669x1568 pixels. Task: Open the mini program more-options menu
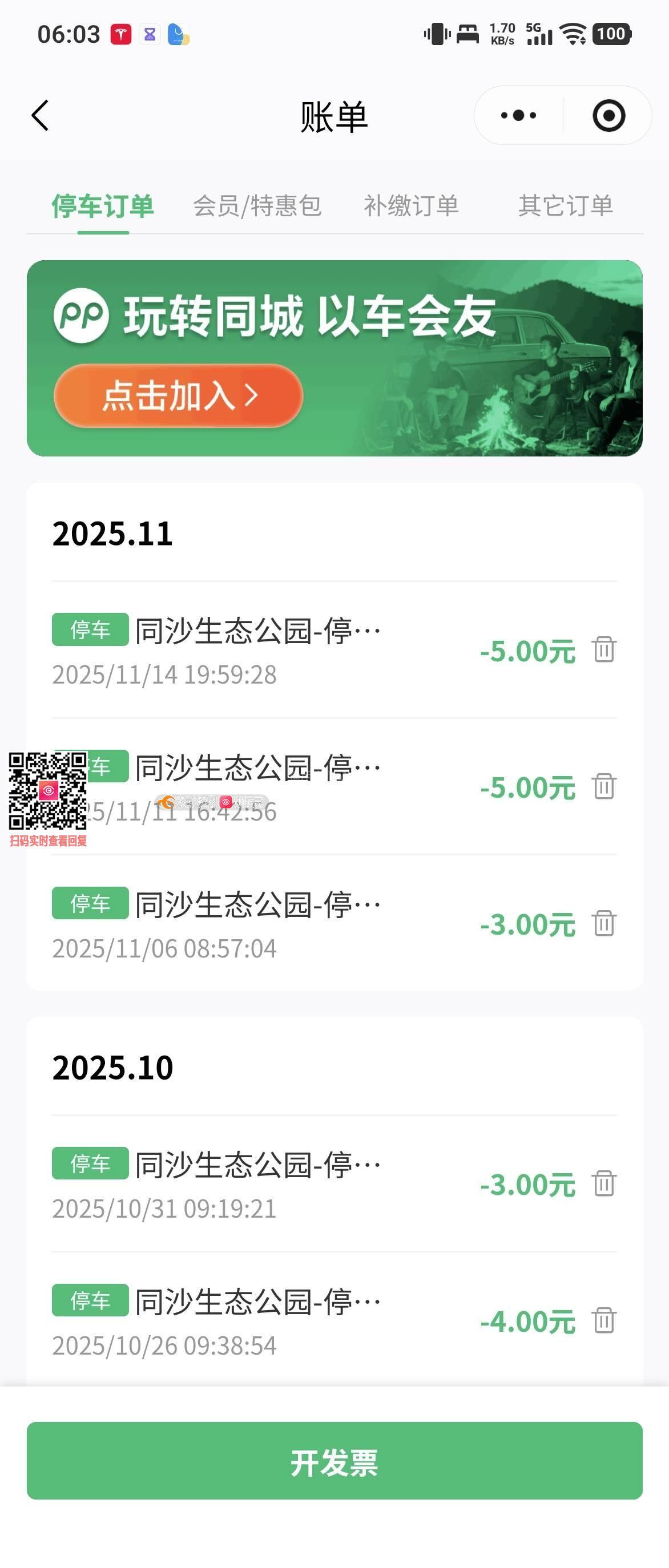[519, 116]
